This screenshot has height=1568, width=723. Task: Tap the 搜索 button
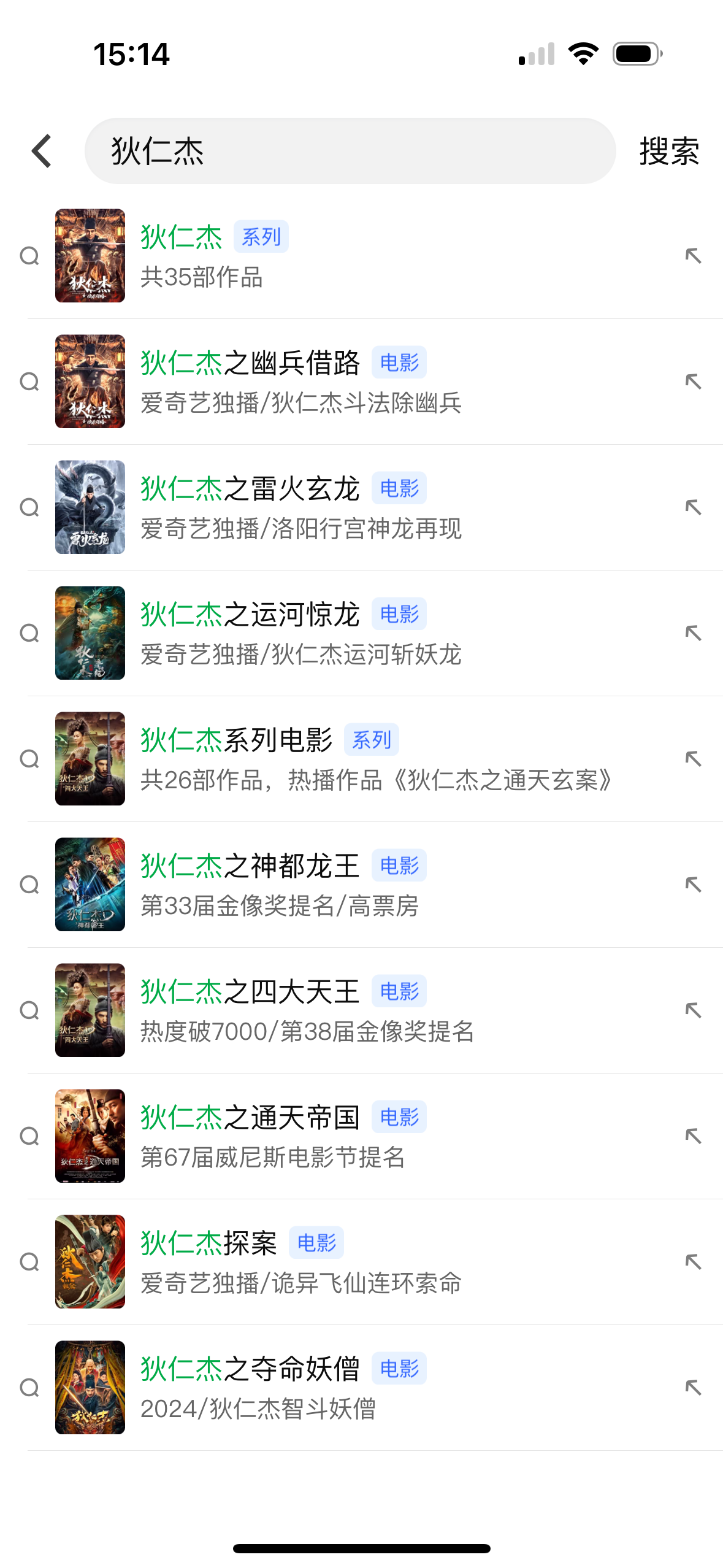point(668,151)
